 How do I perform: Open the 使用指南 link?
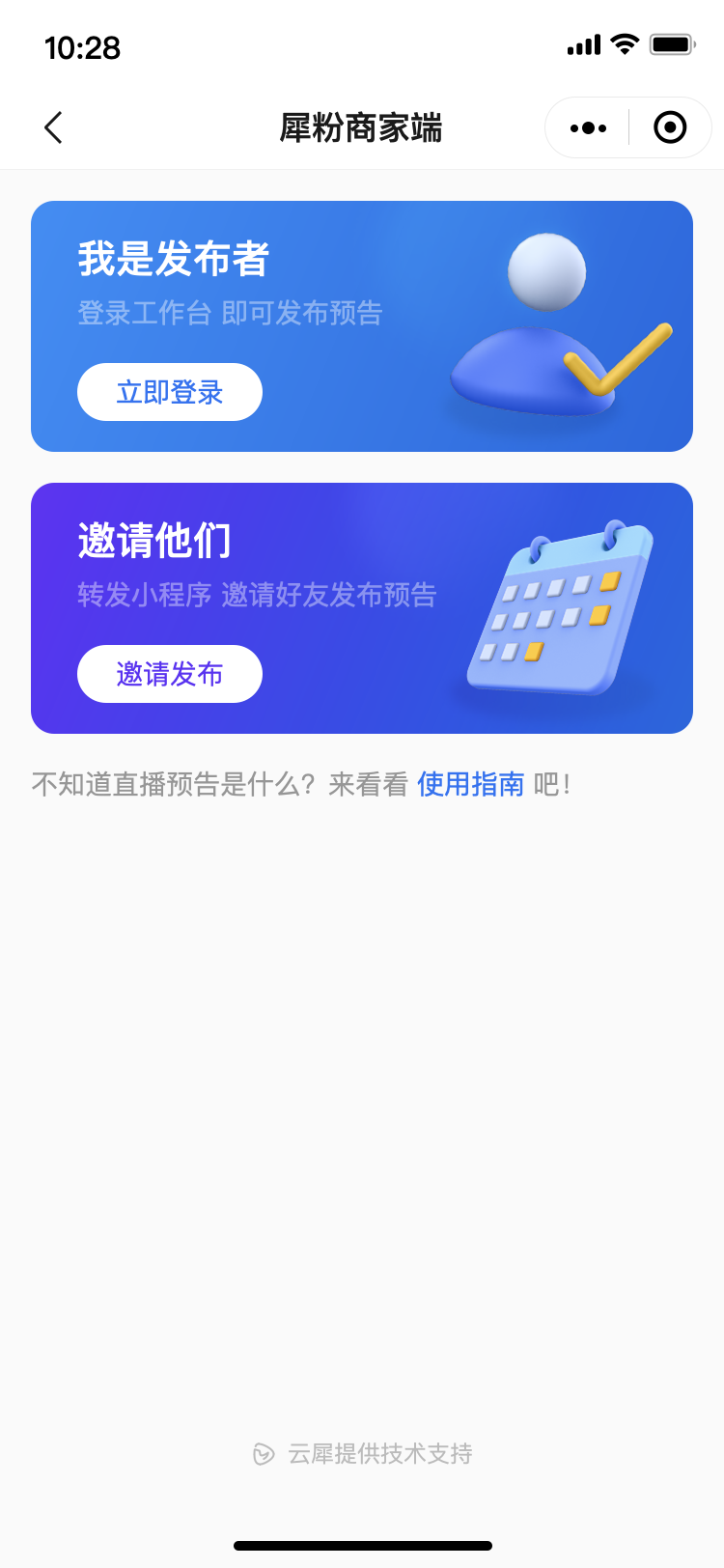[470, 785]
